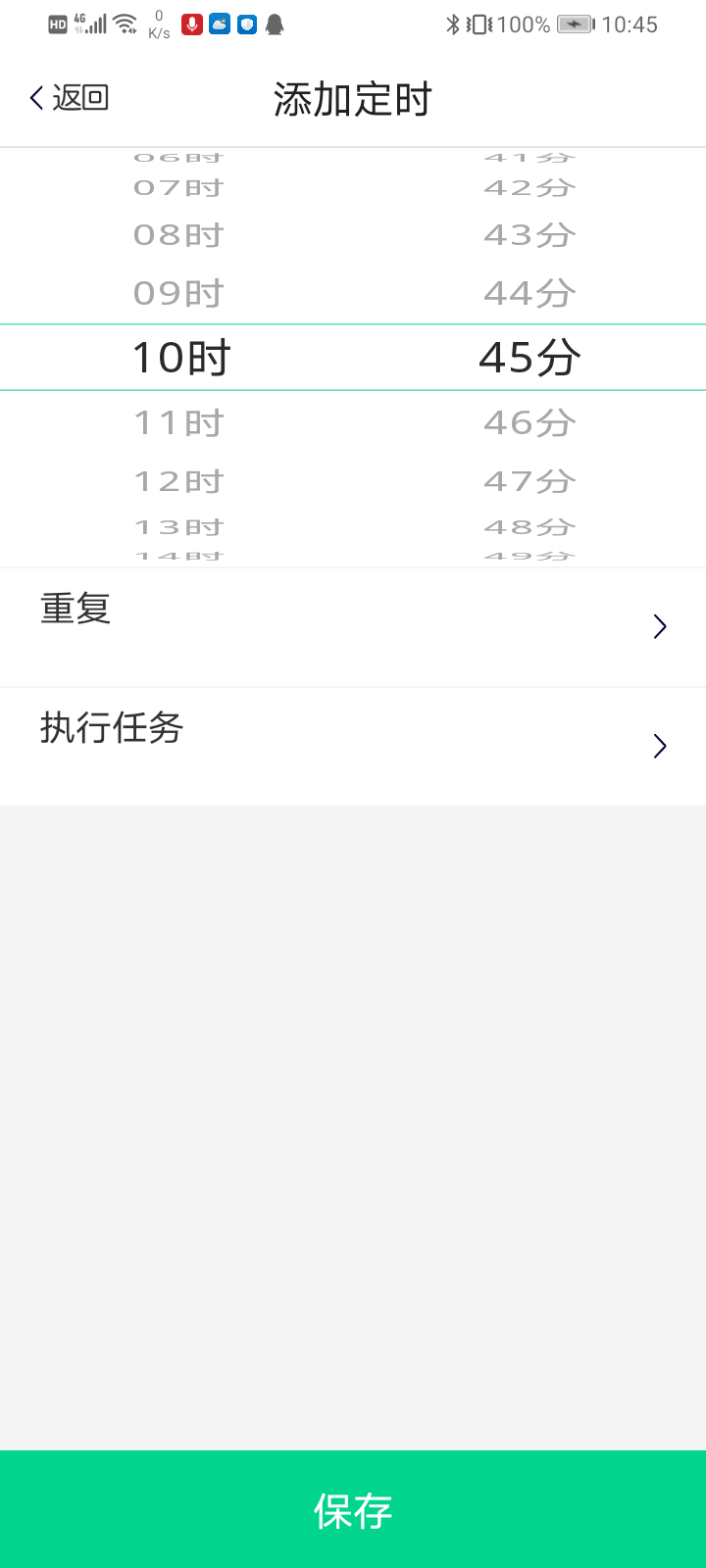Choose 44分 in the minute picker
This screenshot has height=1568, width=706.
529,293
